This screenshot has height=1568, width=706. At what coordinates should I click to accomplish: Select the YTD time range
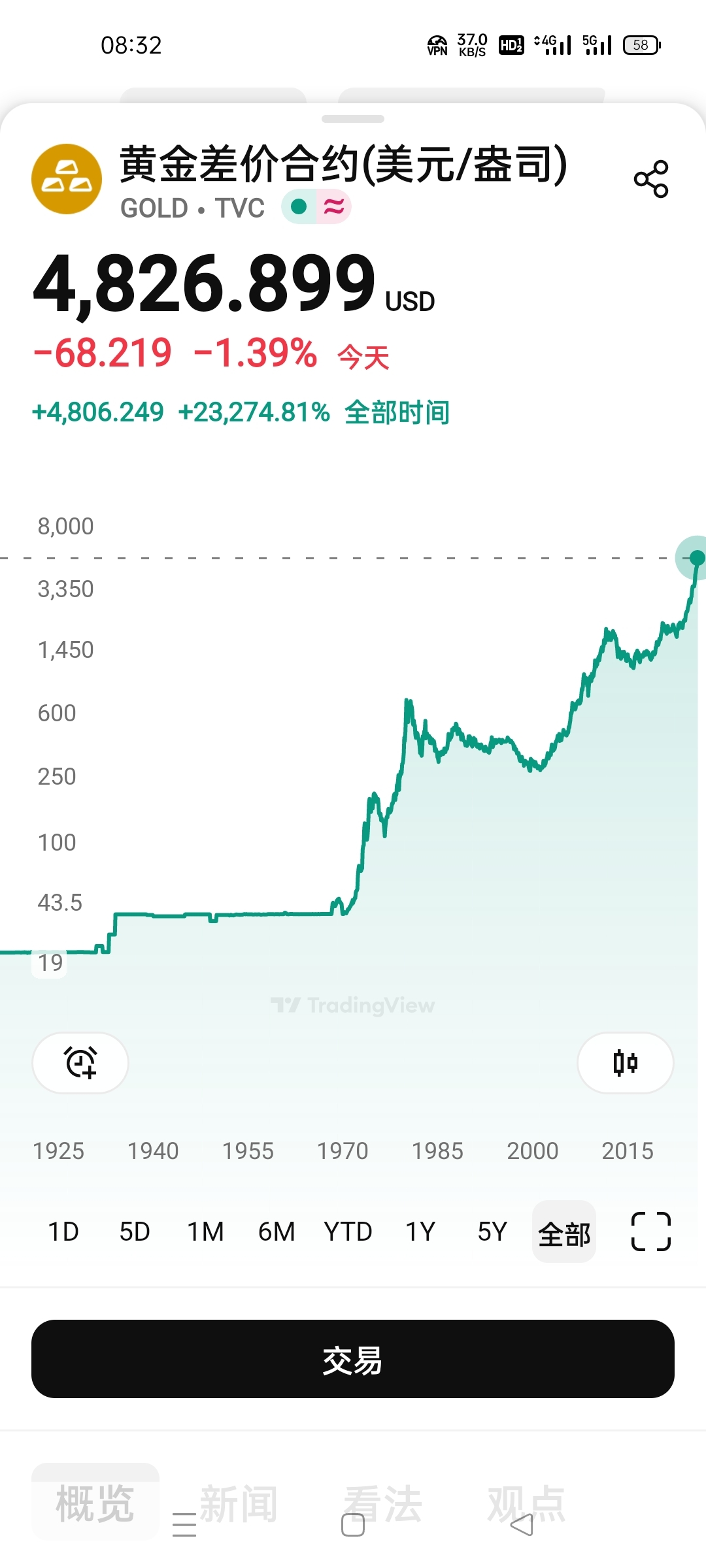[x=348, y=1232]
